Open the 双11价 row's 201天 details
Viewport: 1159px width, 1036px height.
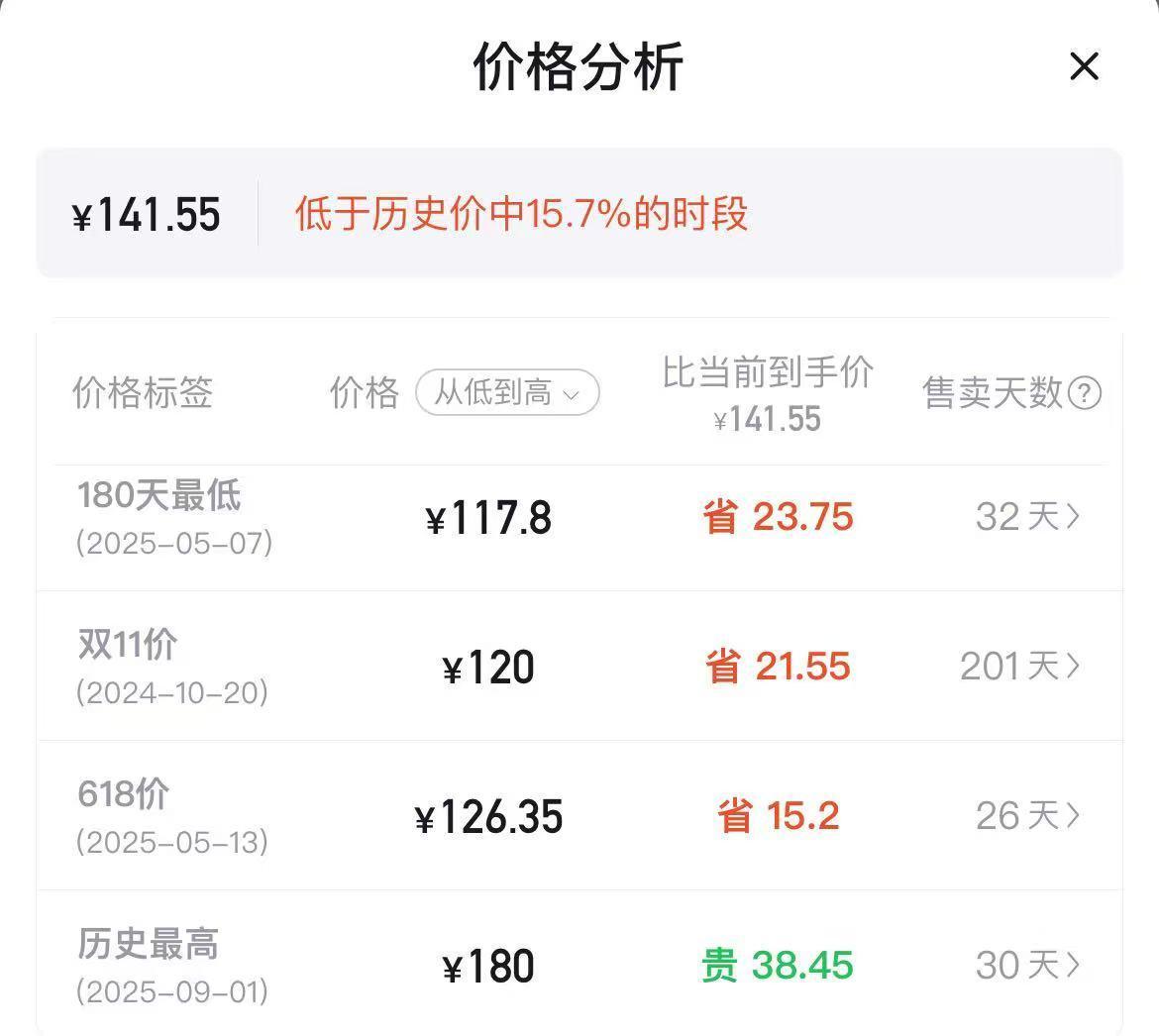coord(1020,667)
